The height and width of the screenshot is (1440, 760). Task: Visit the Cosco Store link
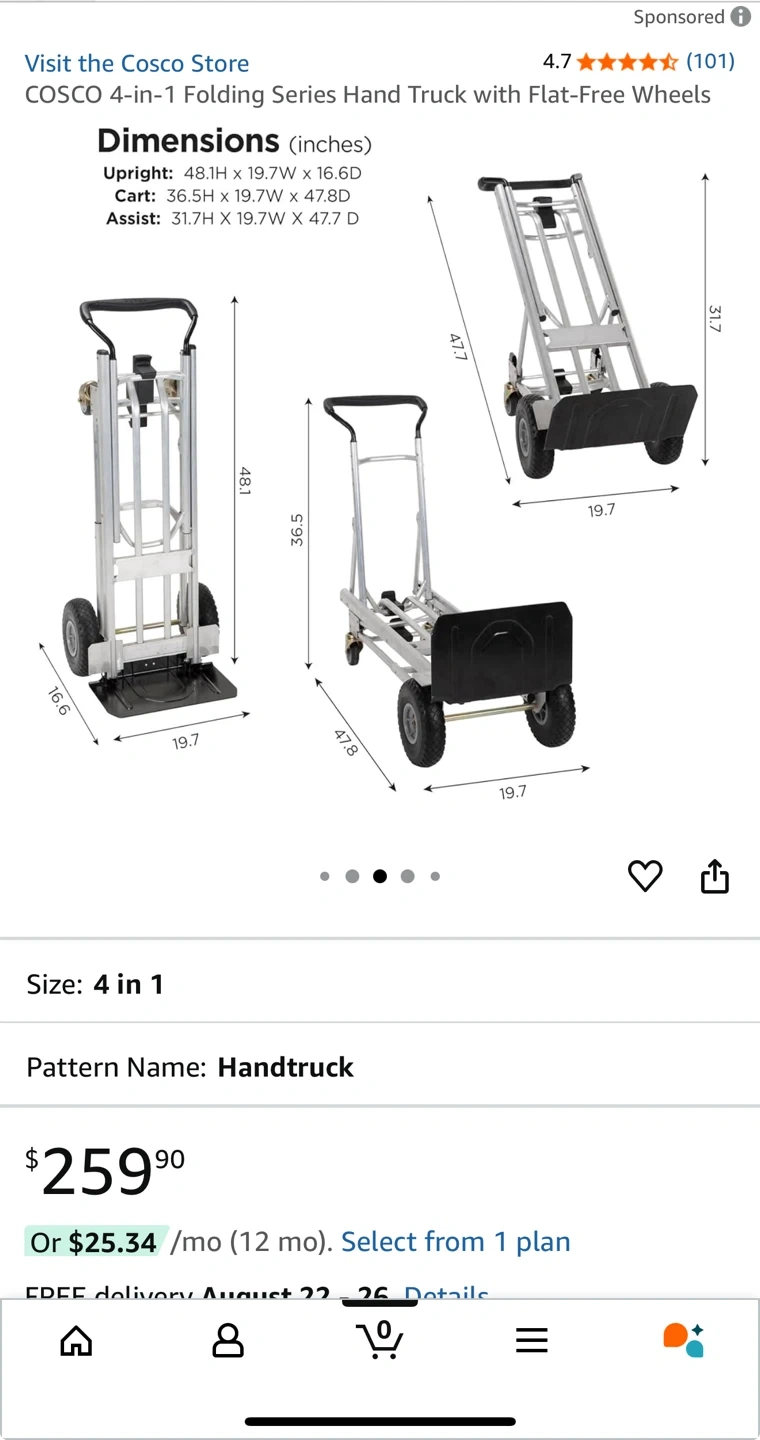(137, 63)
